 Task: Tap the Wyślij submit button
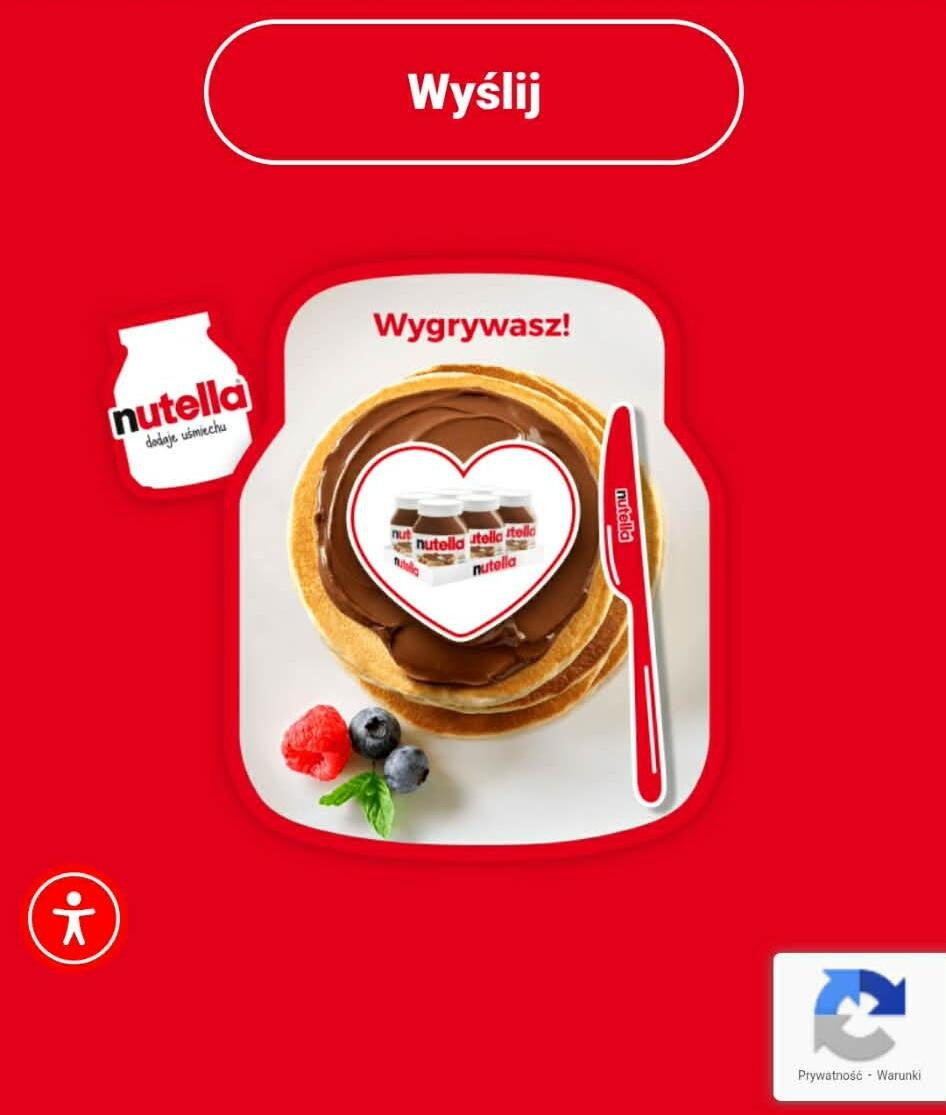(x=473, y=92)
